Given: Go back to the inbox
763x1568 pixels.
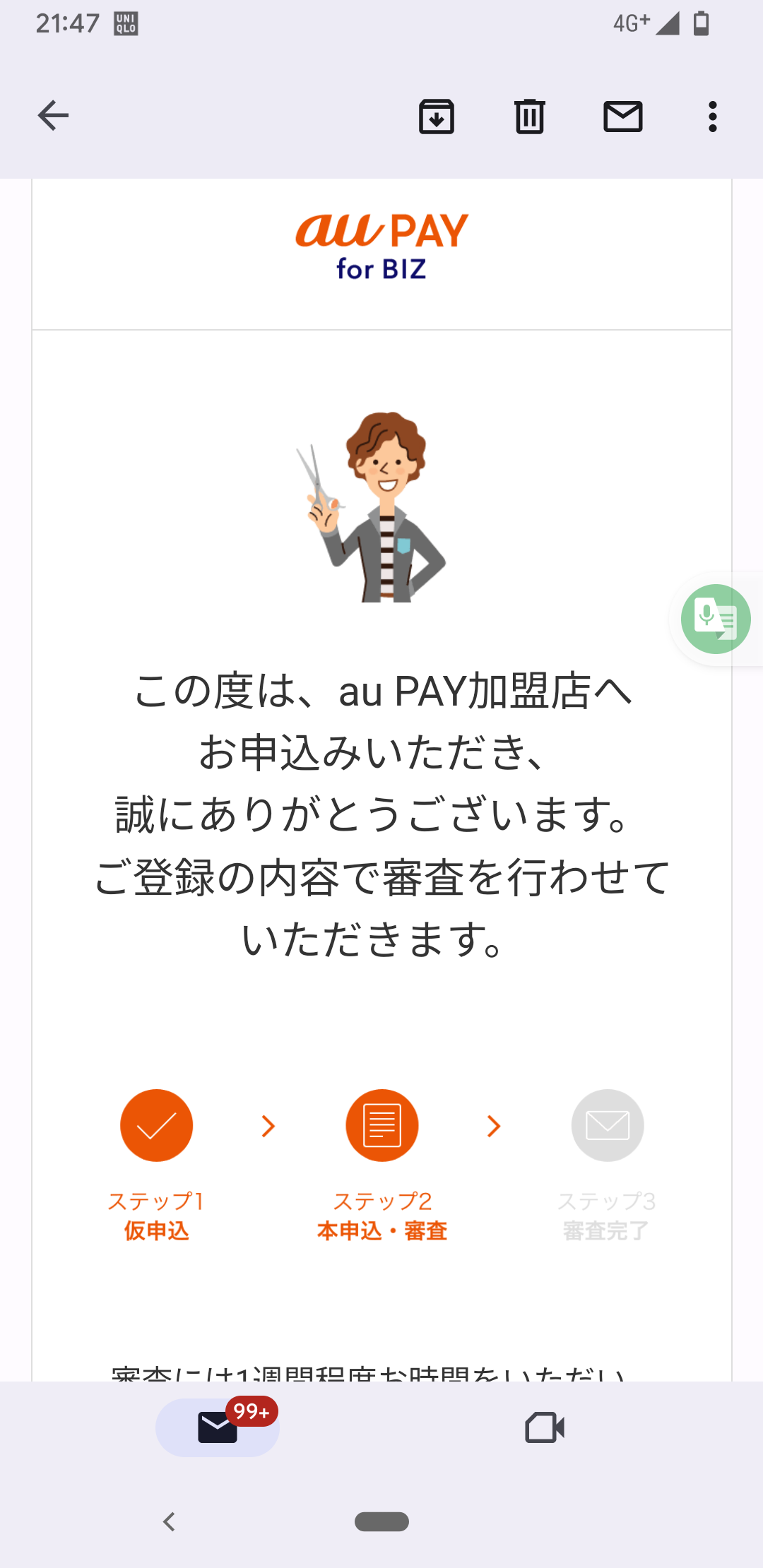Looking at the screenshot, I should [53, 116].
